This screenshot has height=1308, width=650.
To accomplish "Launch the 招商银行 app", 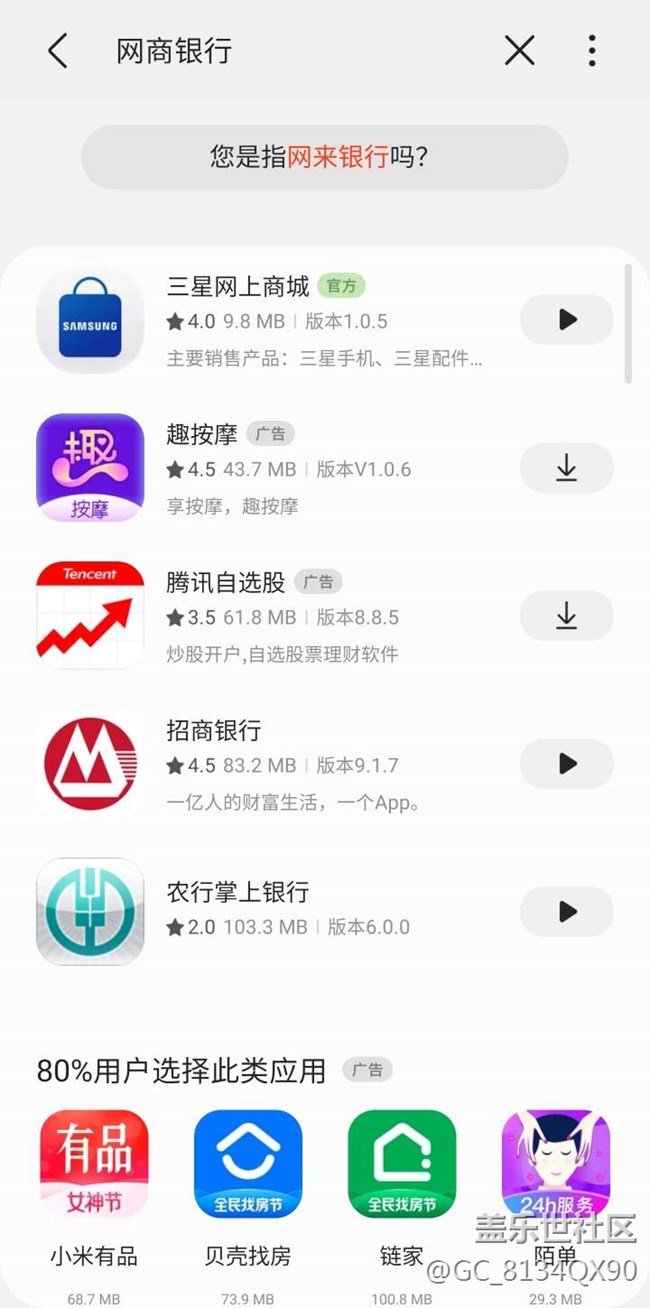I will click(x=566, y=764).
